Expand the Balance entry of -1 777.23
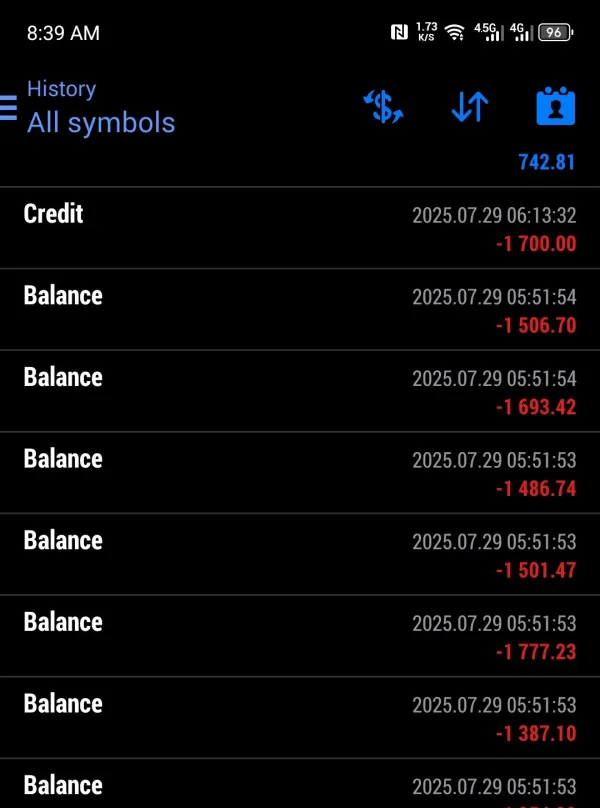This screenshot has width=600, height=808. click(300, 637)
